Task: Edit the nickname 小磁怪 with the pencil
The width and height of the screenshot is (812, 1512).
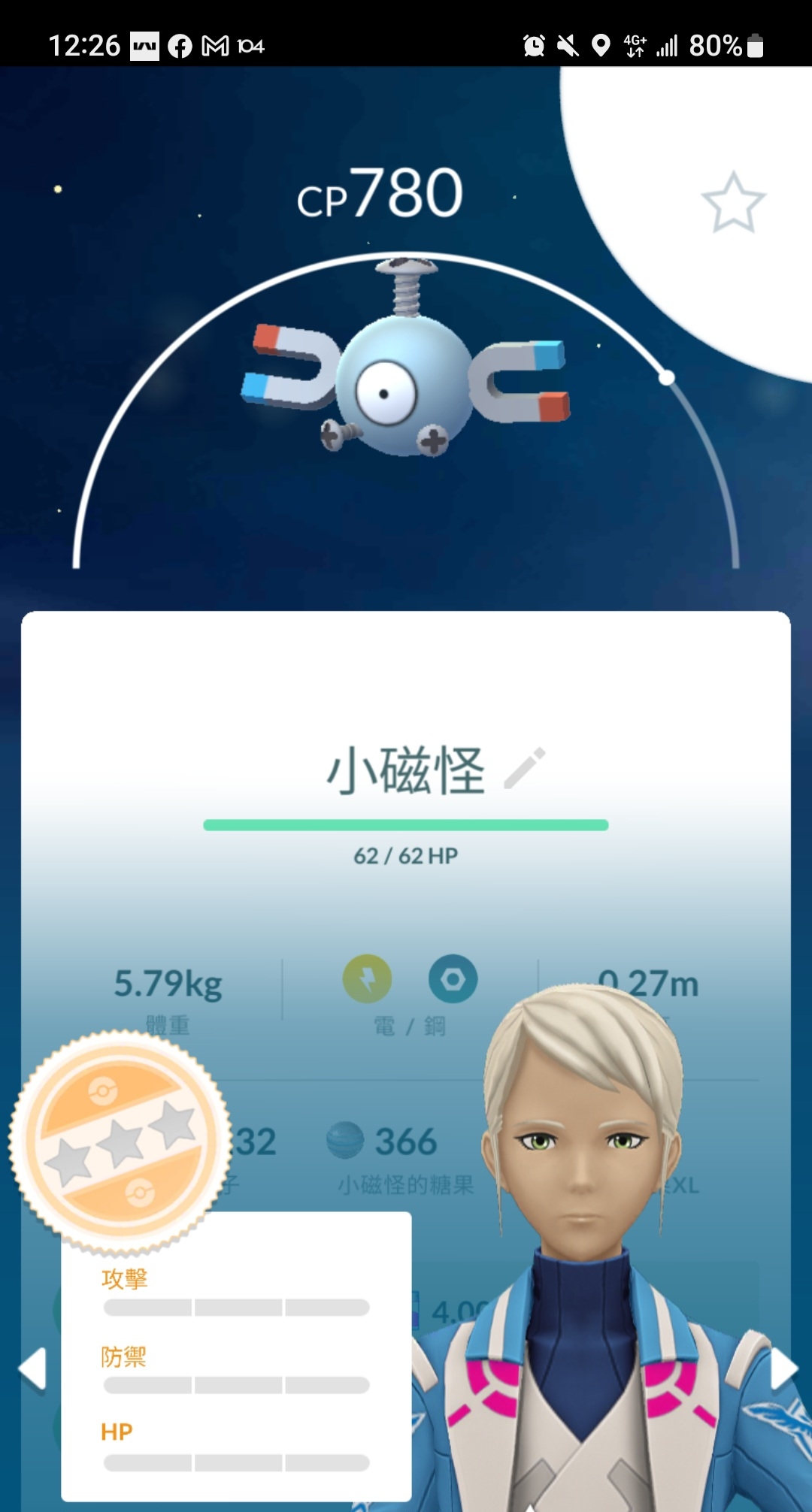Action: click(x=525, y=768)
